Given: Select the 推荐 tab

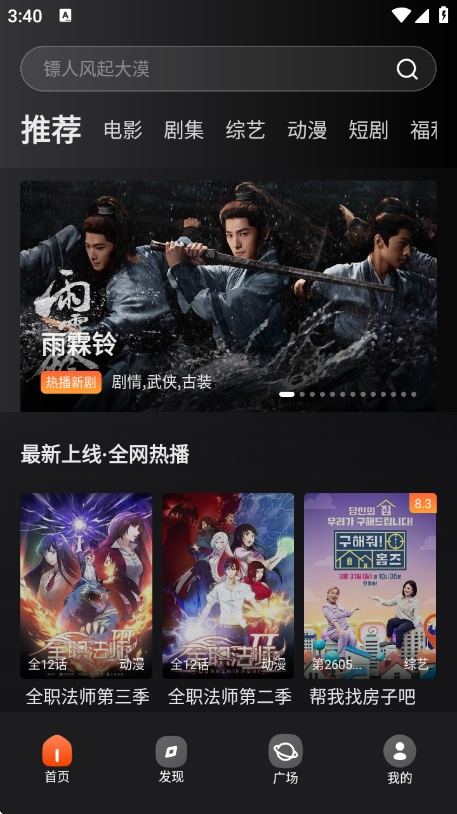Looking at the screenshot, I should point(51,129).
